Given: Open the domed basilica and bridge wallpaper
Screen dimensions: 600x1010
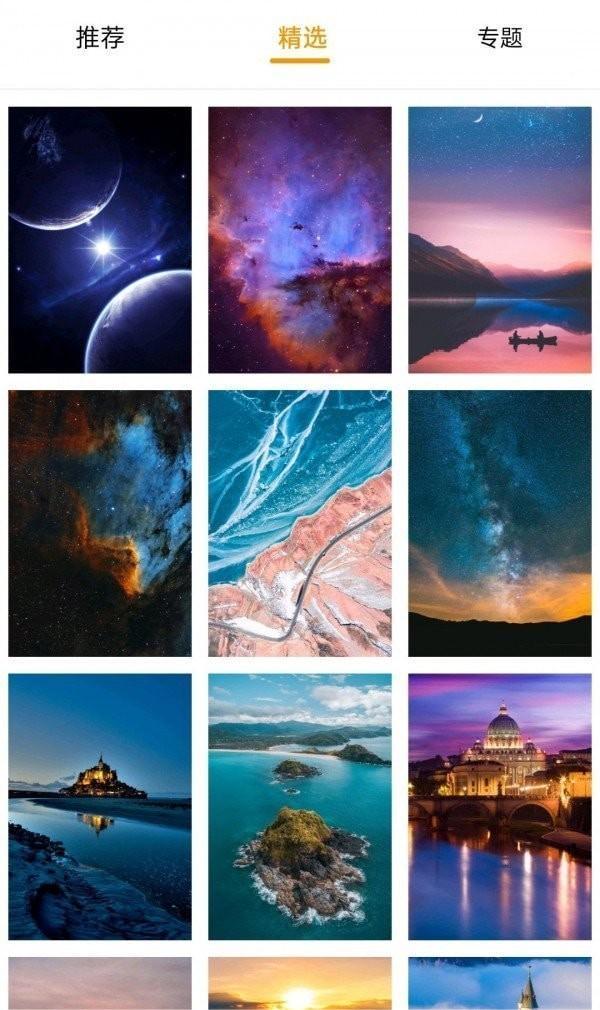Looking at the screenshot, I should (x=499, y=806).
